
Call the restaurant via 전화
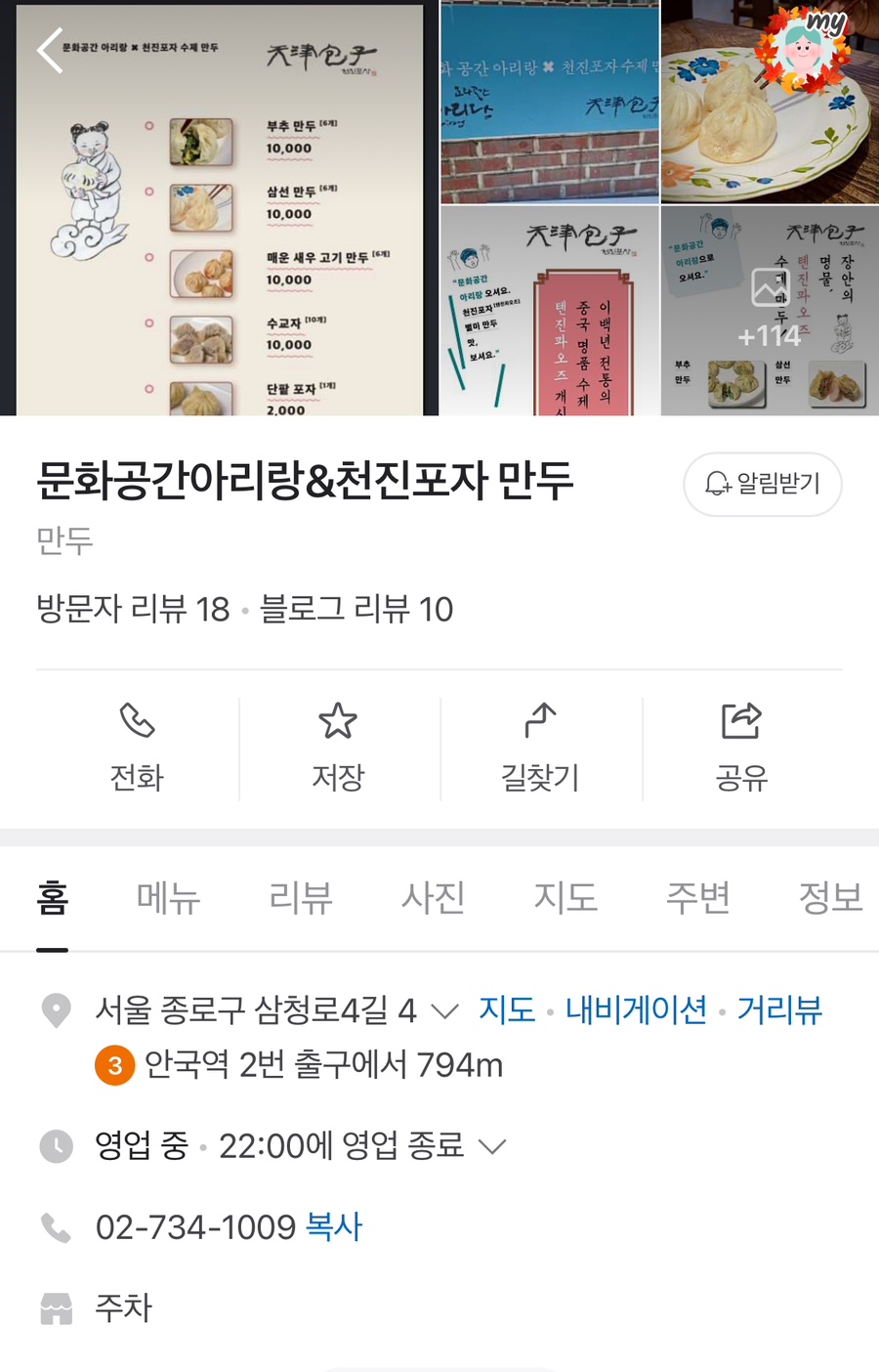click(137, 749)
